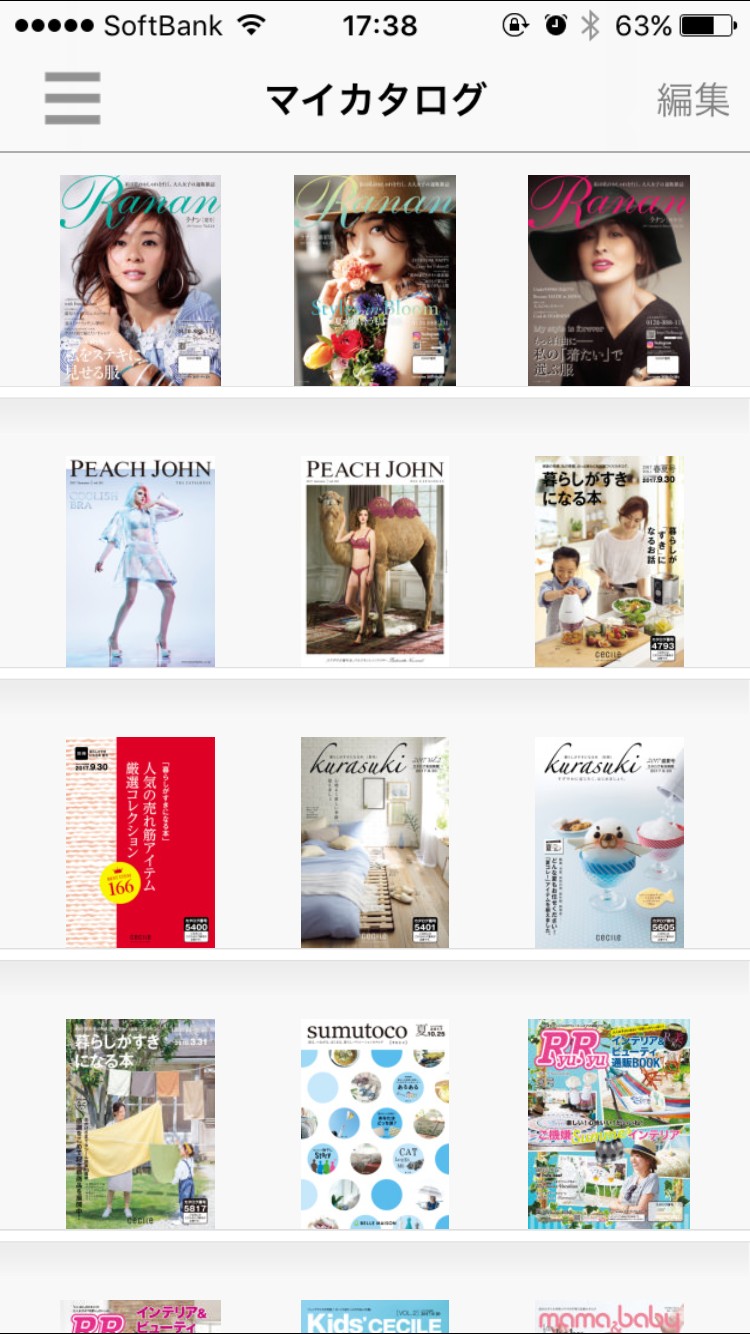This screenshot has height=1334, width=750.
Task: Open the hamburger menu
Action: pyautogui.click(x=72, y=99)
